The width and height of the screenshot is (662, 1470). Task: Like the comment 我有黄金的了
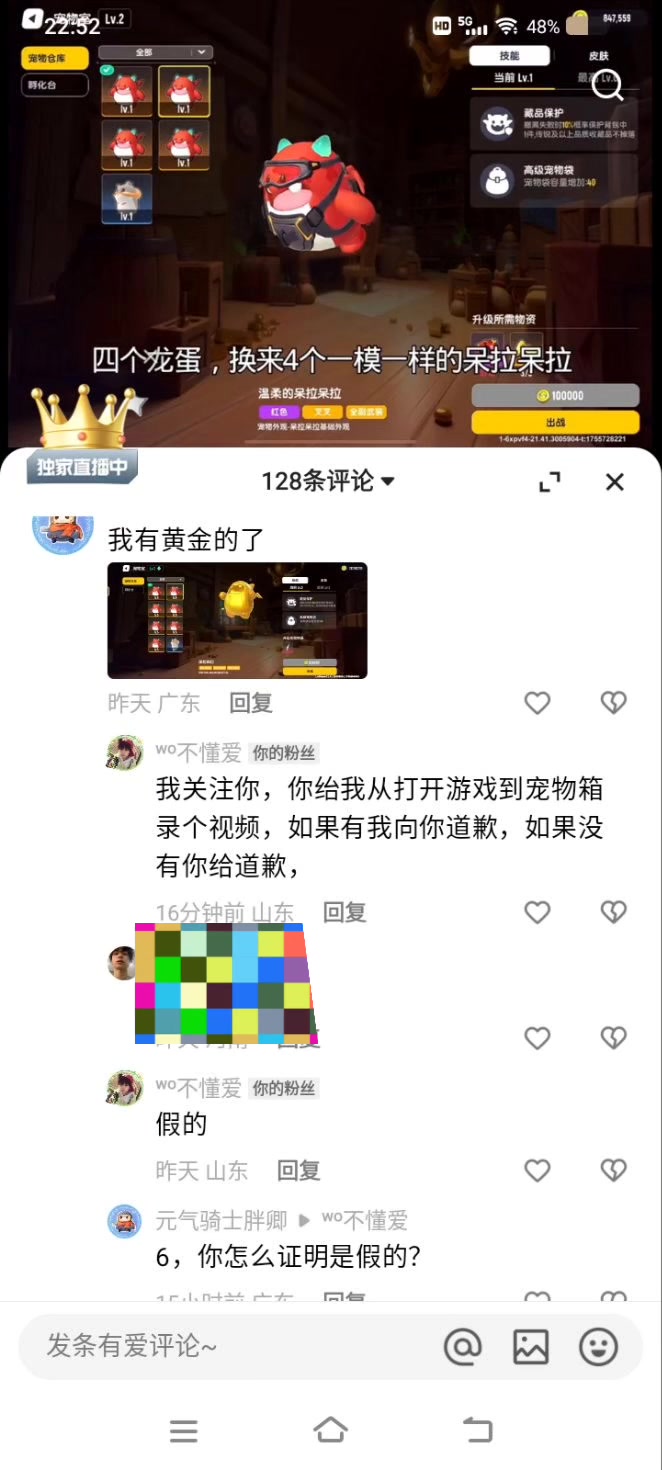click(x=538, y=703)
